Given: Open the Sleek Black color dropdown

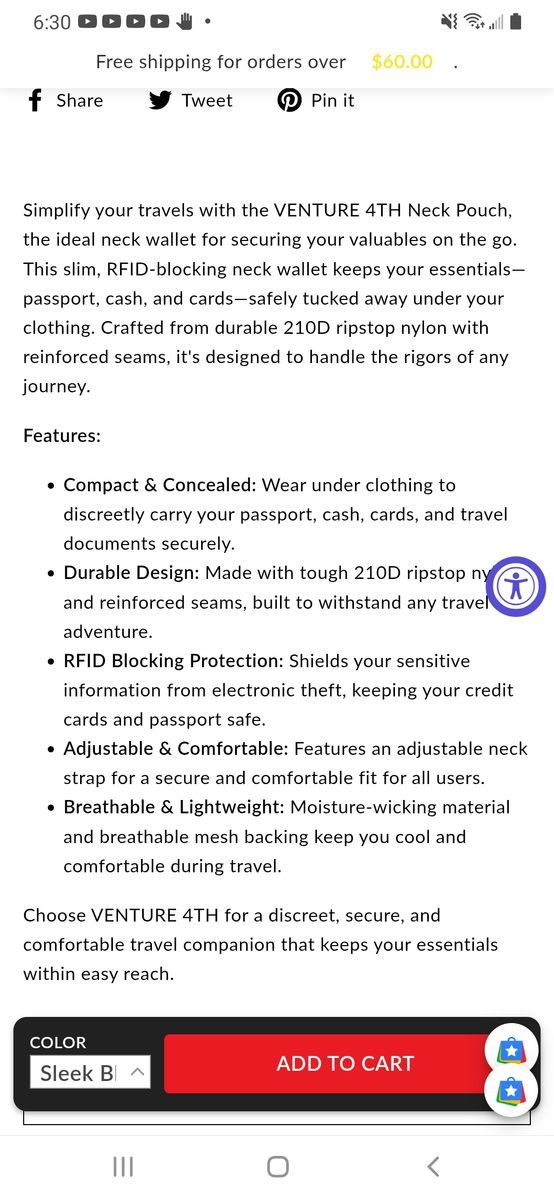Looking at the screenshot, I should pos(90,1073).
